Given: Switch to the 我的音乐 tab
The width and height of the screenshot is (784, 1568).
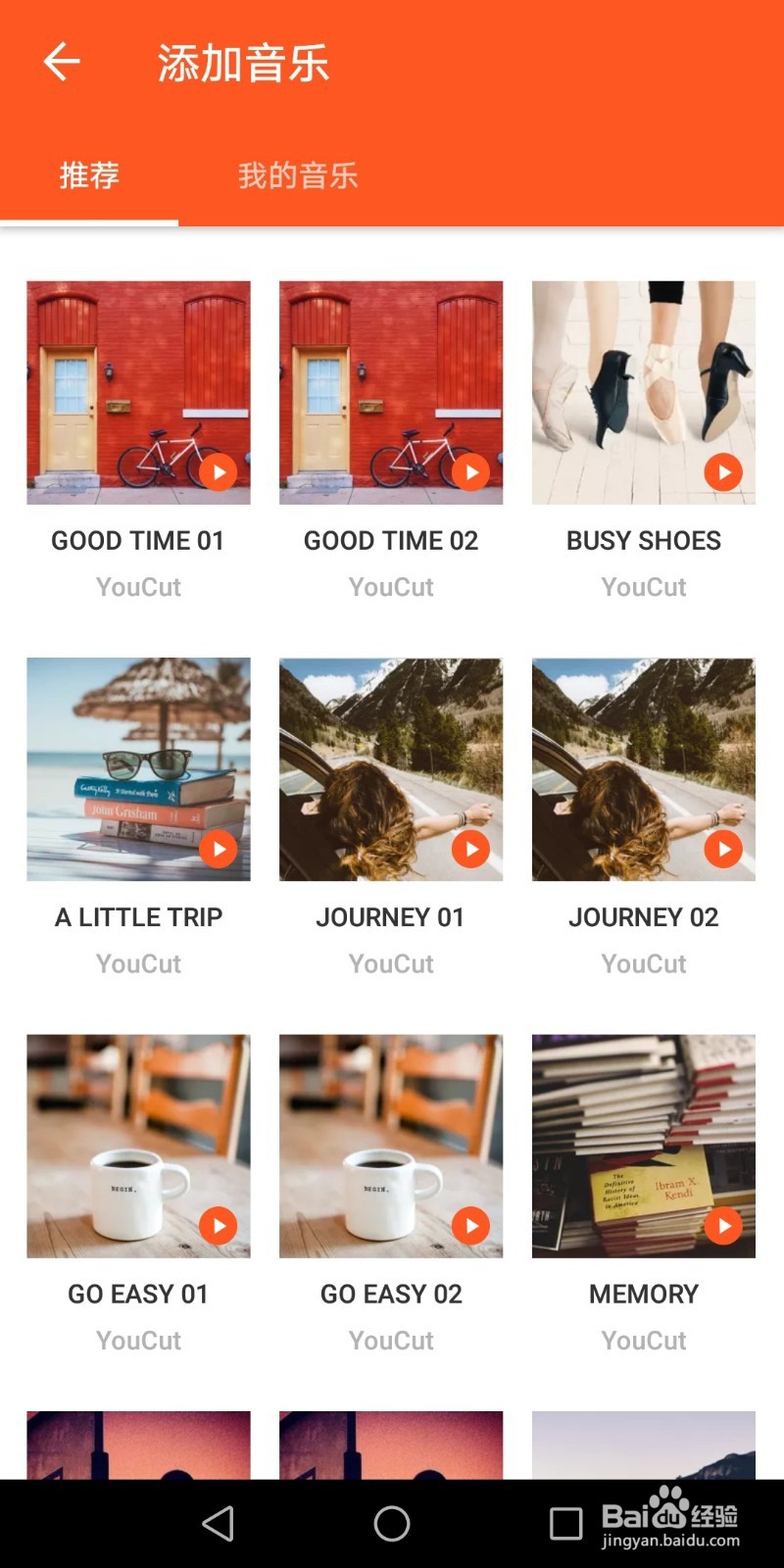Looking at the screenshot, I should pyautogui.click(x=298, y=175).
